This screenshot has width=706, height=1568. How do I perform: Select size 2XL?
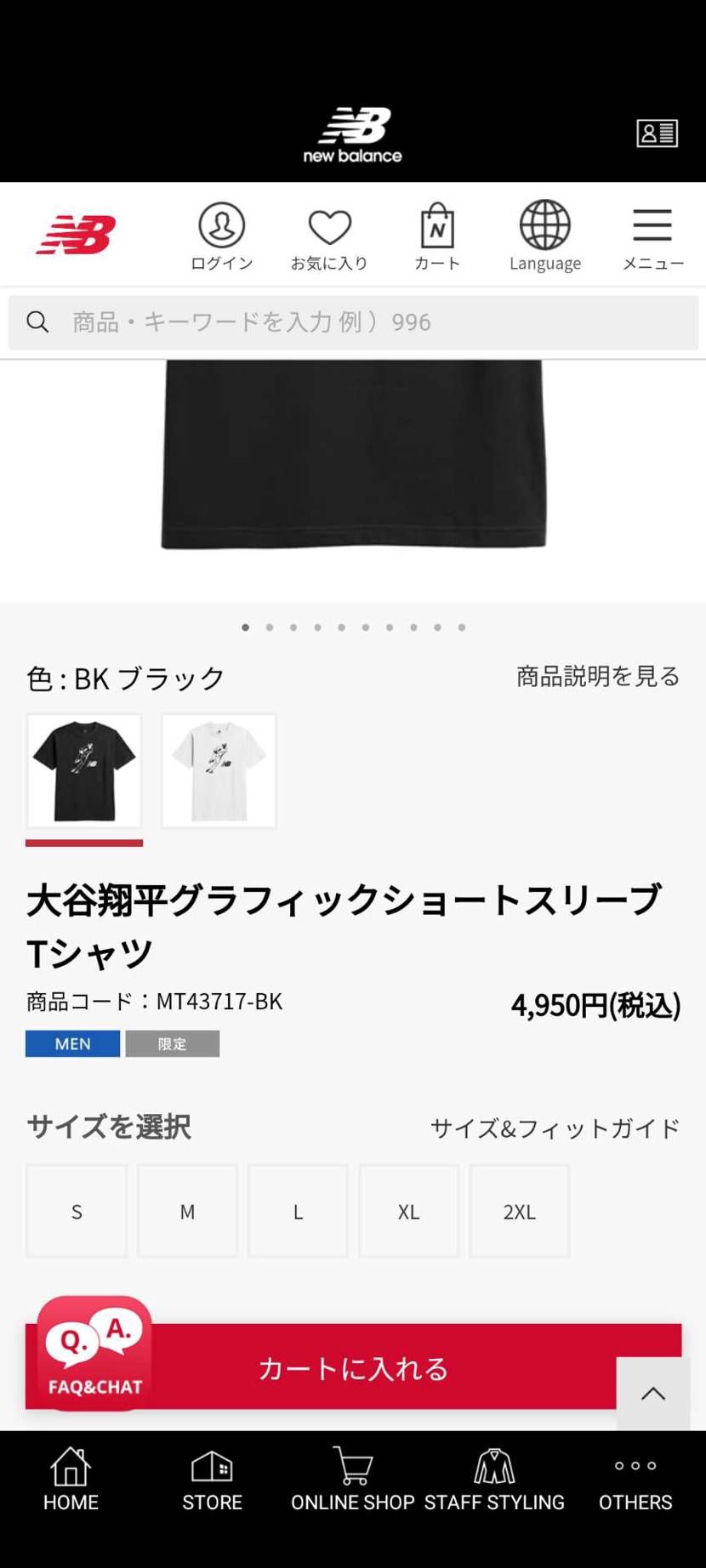519,1210
